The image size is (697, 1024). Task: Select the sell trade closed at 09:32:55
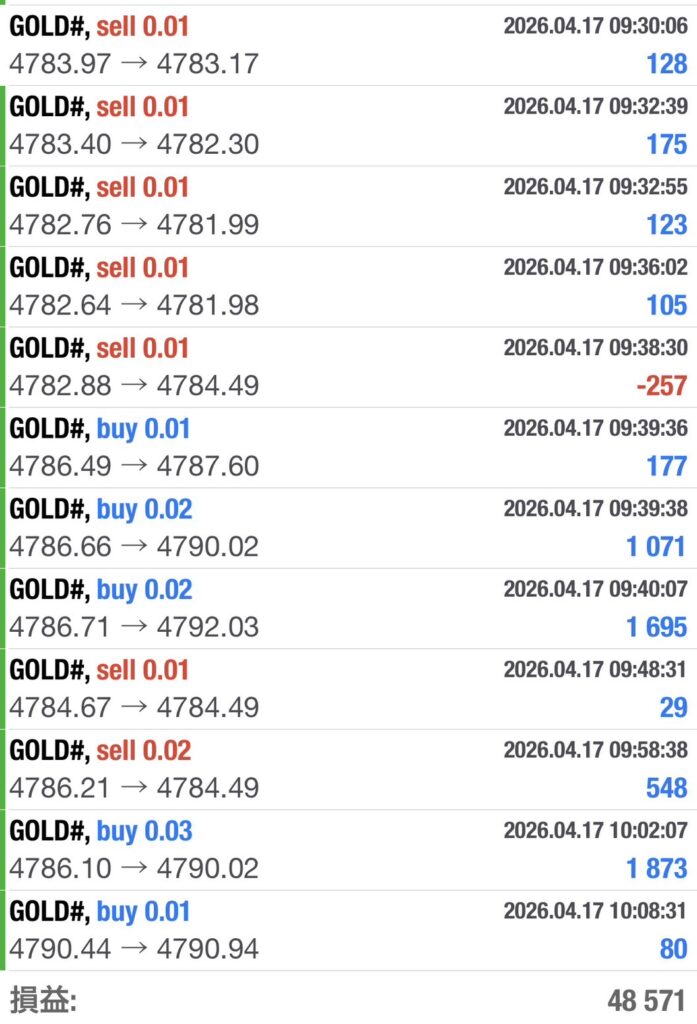point(348,206)
